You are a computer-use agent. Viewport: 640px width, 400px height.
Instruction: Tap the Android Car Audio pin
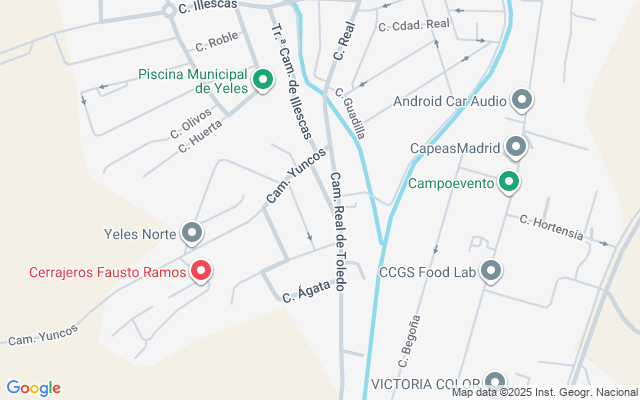(522, 100)
